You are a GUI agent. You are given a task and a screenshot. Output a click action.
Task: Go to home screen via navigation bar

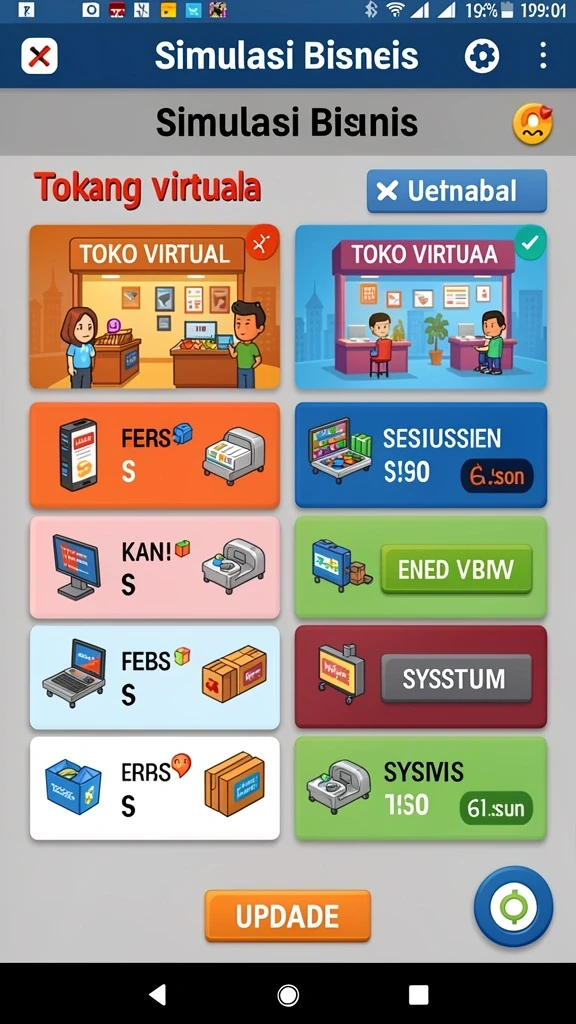tap(288, 995)
